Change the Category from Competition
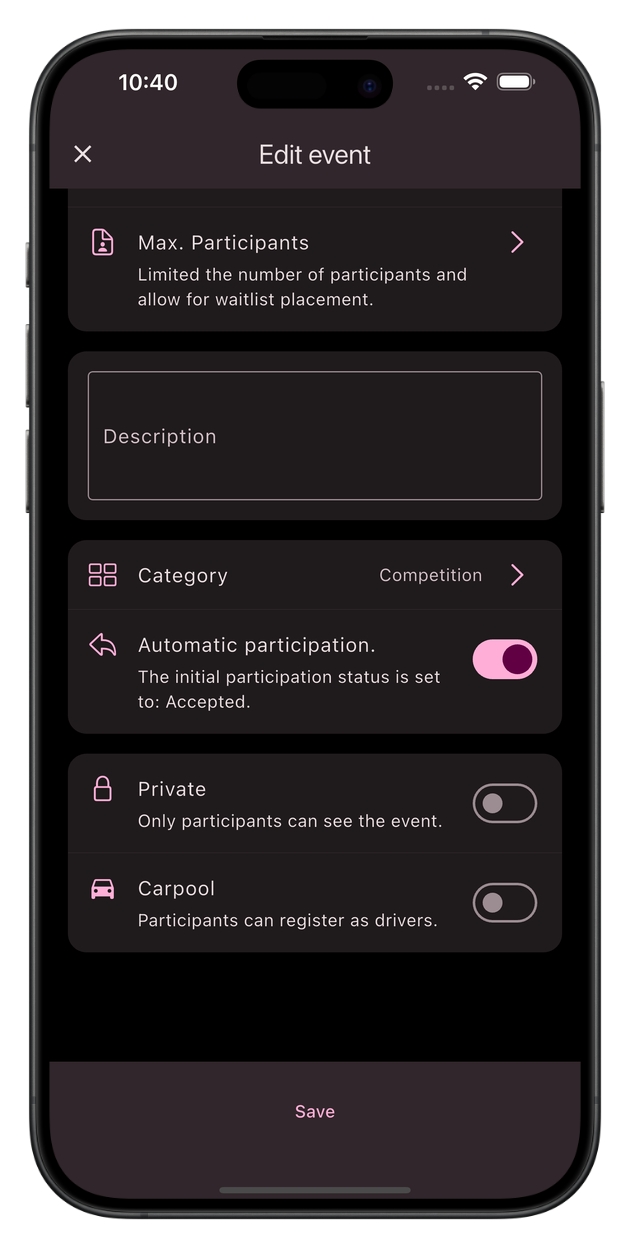This screenshot has height=1248, width=630. 314,575
